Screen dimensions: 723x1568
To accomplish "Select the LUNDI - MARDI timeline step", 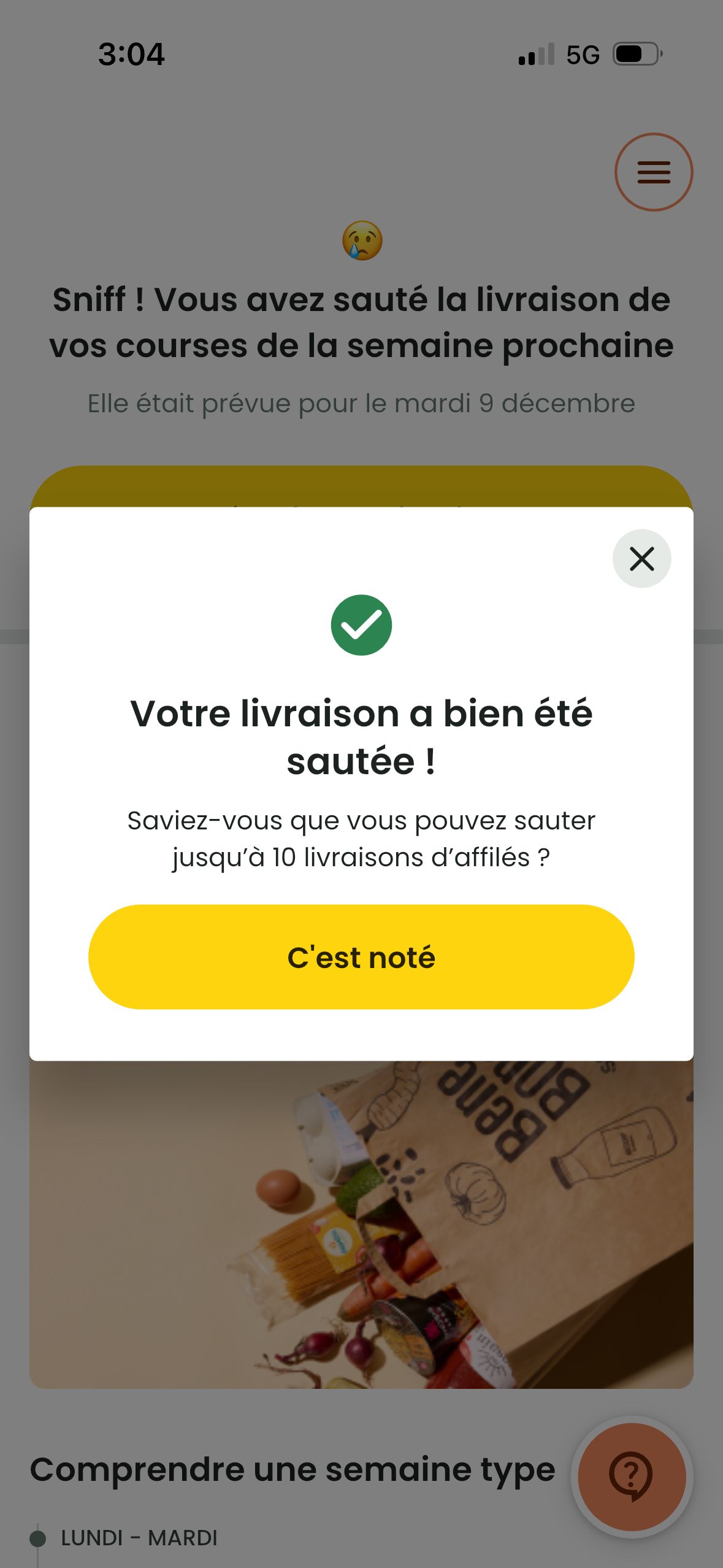I will click(139, 1539).
